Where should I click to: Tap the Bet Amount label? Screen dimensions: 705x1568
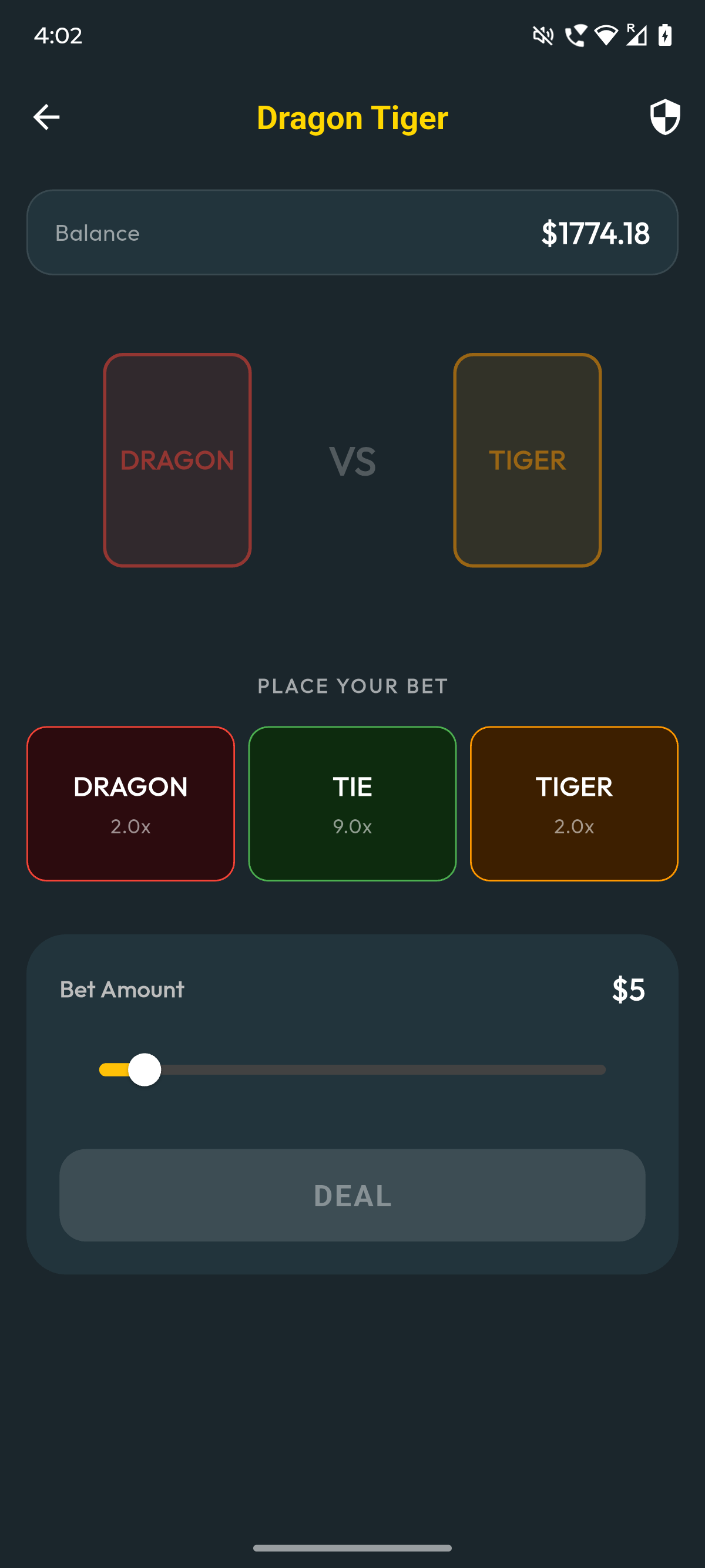[x=120, y=990]
